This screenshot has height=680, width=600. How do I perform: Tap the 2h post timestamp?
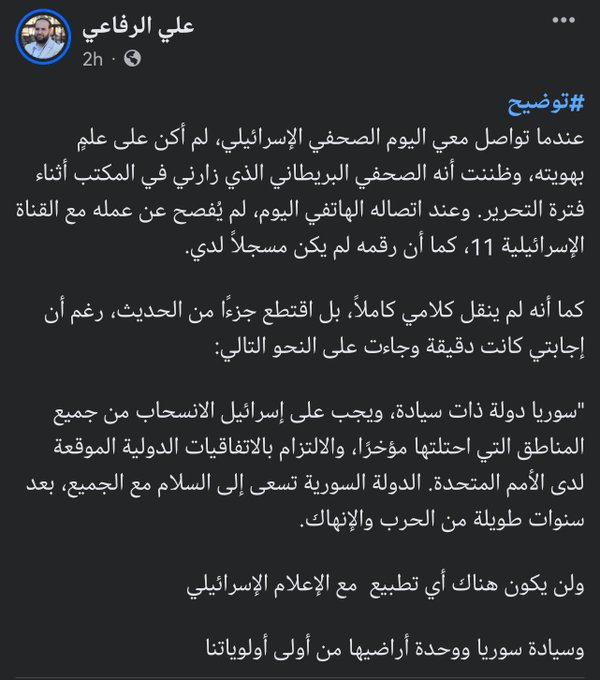pos(92,59)
